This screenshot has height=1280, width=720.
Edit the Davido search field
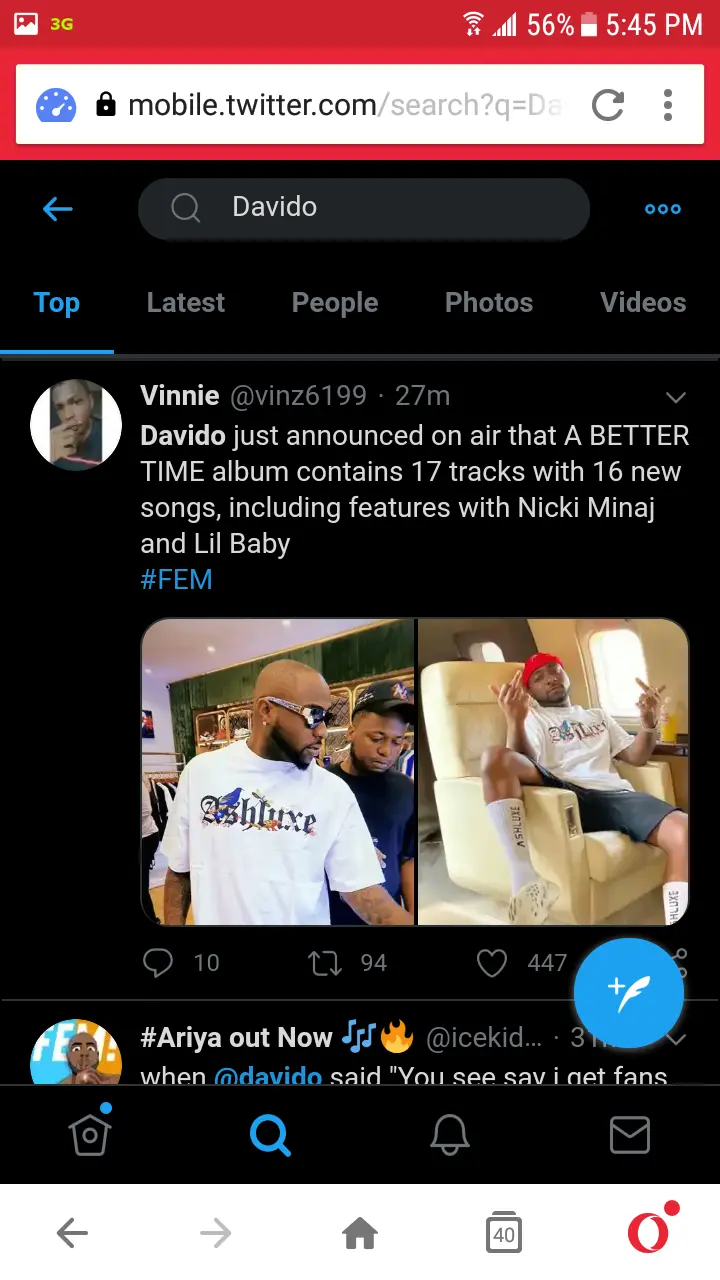(380, 208)
